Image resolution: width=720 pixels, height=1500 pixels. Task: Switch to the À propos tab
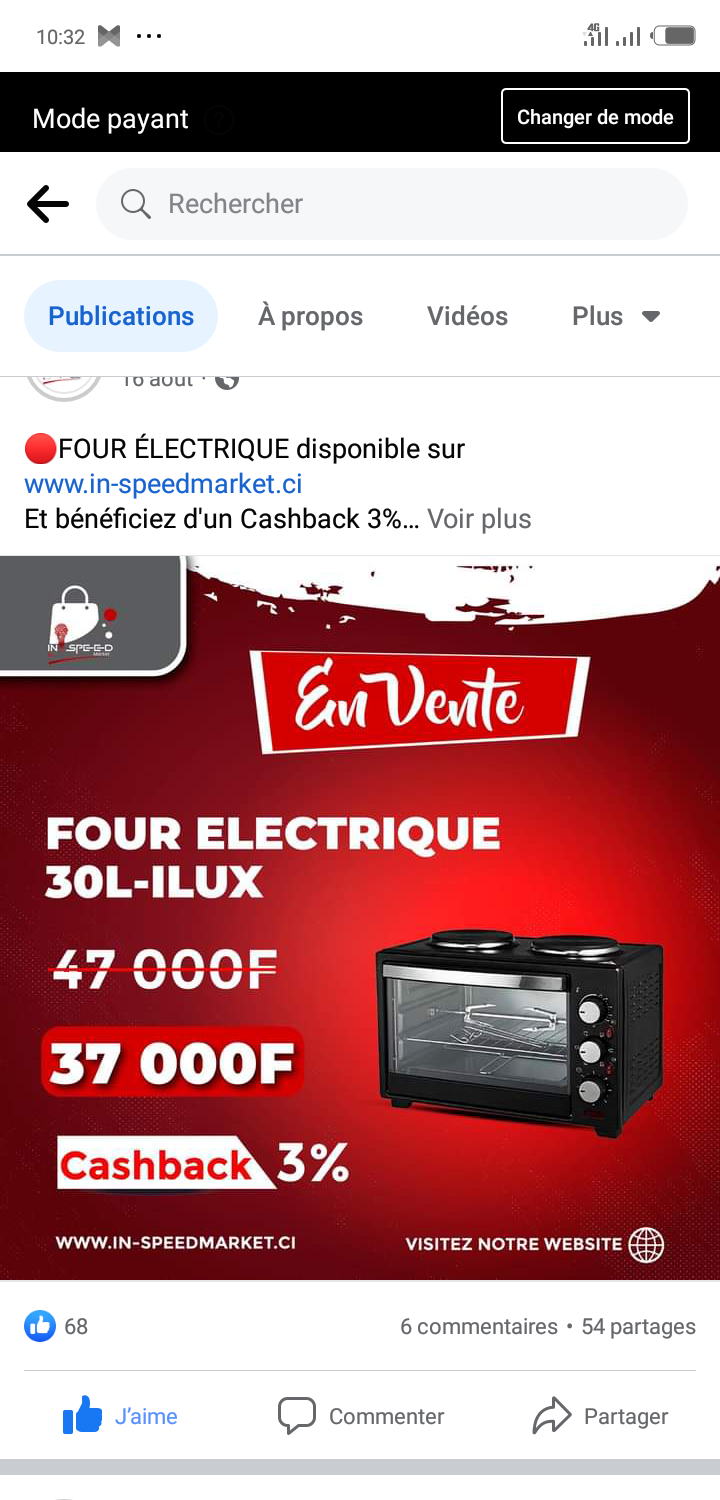coord(310,316)
